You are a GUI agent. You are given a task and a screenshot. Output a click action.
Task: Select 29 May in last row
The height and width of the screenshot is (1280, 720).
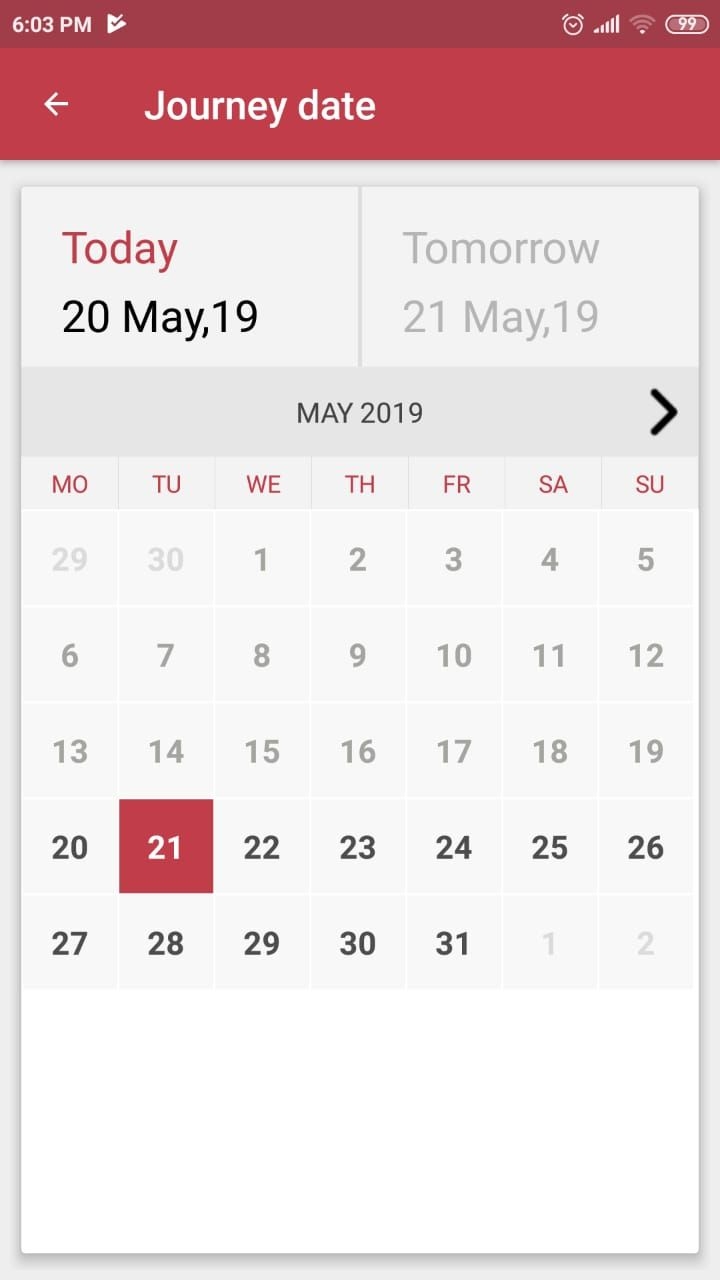click(262, 943)
